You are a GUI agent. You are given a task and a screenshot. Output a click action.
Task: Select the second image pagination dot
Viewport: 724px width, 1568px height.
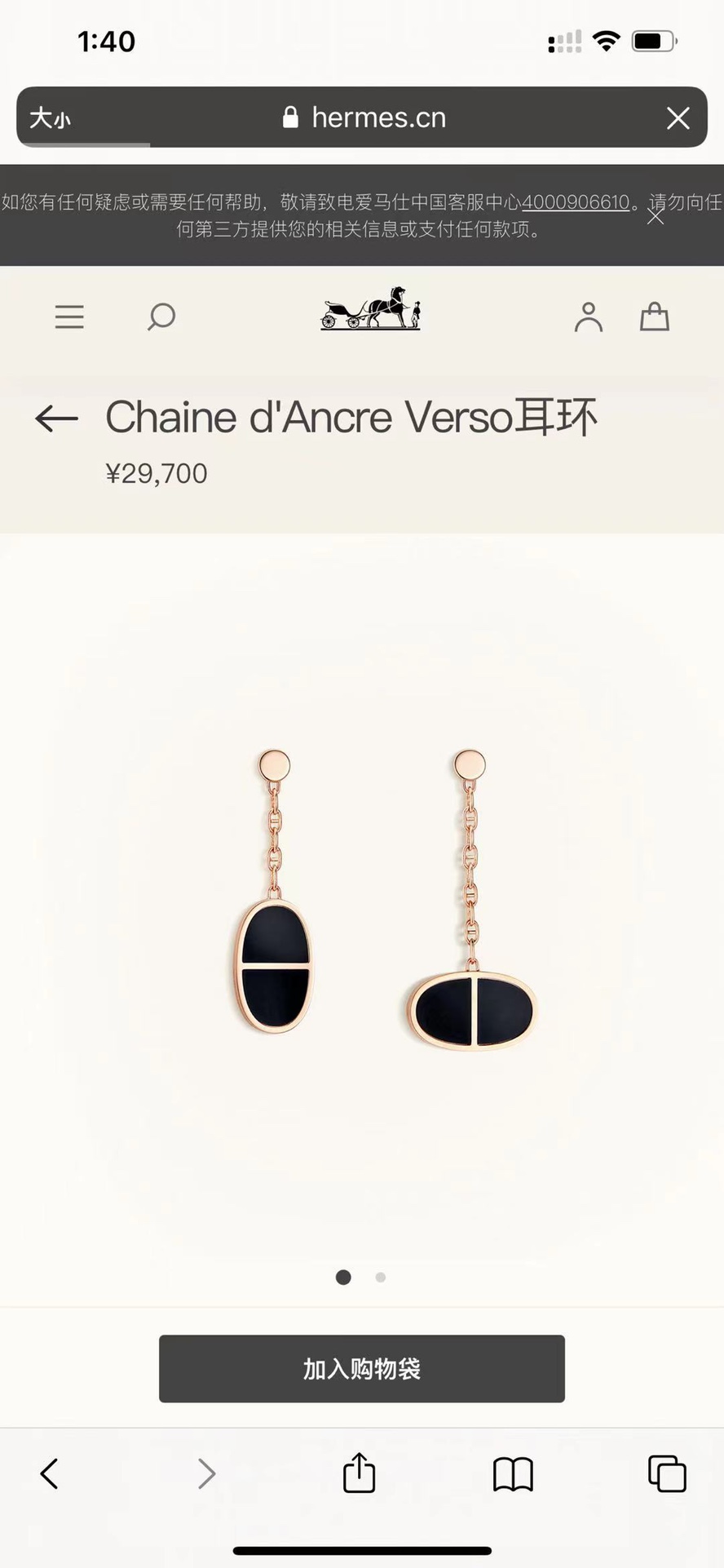click(x=380, y=1278)
